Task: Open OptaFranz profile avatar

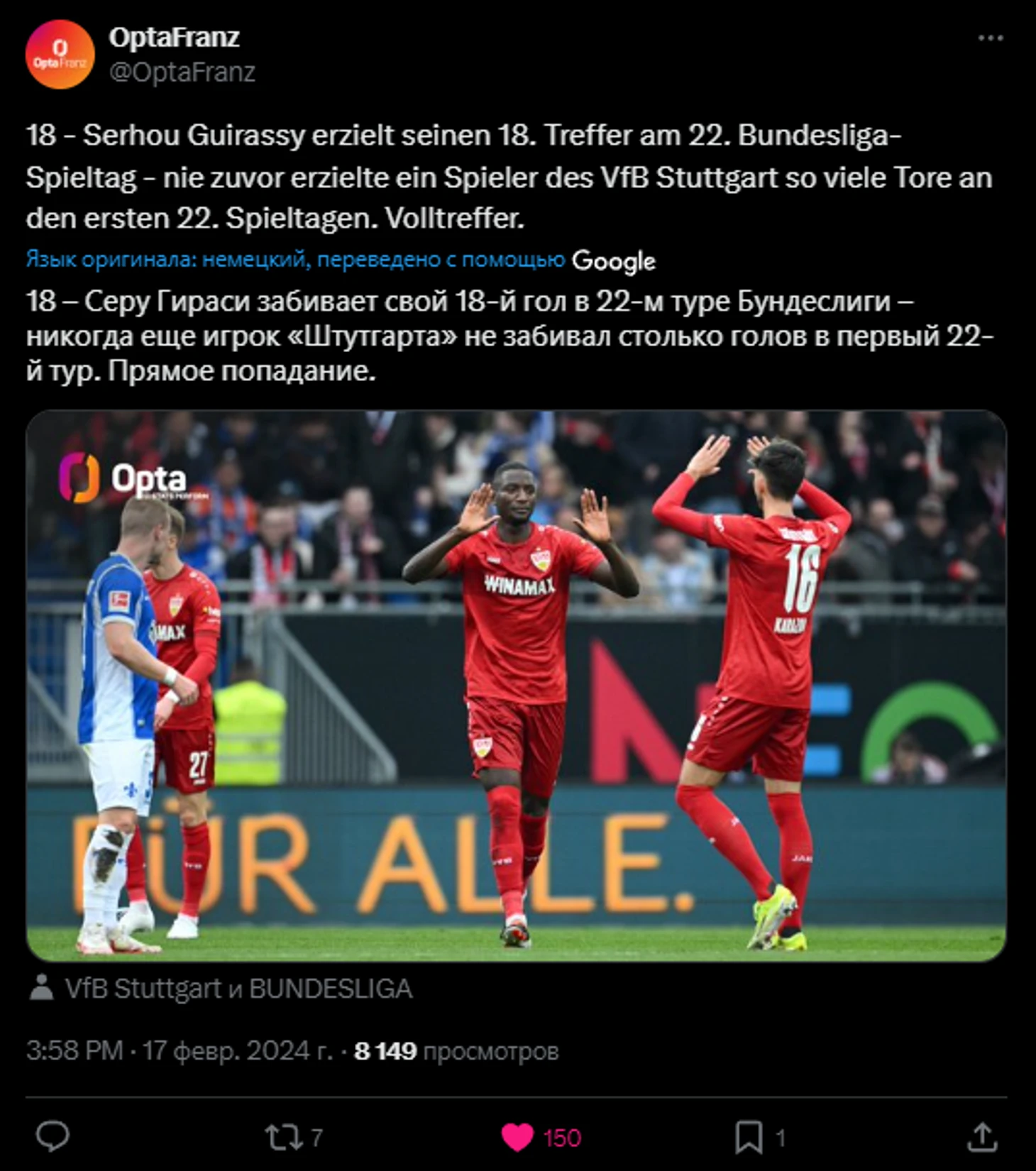Action: click(x=60, y=55)
